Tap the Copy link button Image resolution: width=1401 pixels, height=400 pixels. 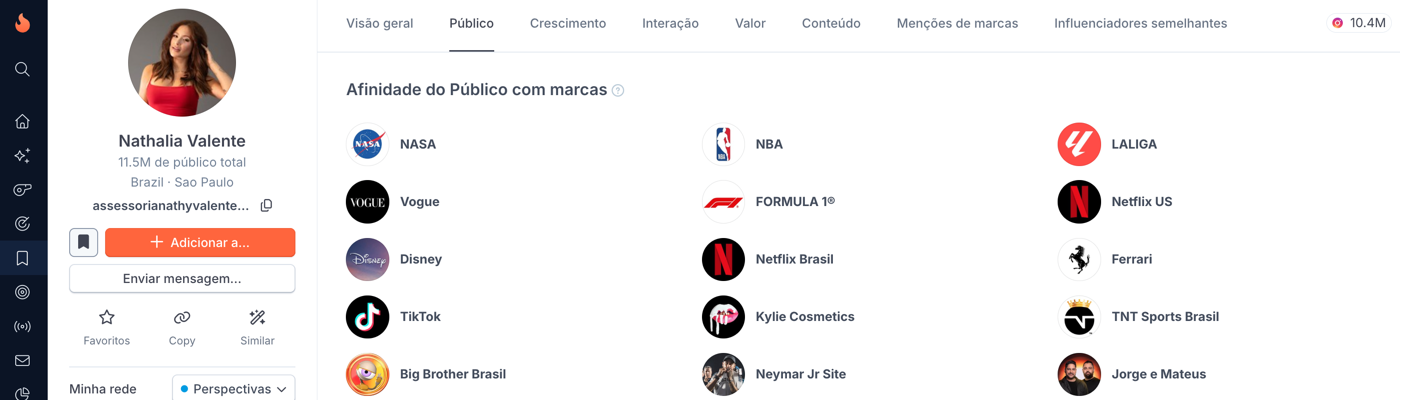tap(182, 327)
